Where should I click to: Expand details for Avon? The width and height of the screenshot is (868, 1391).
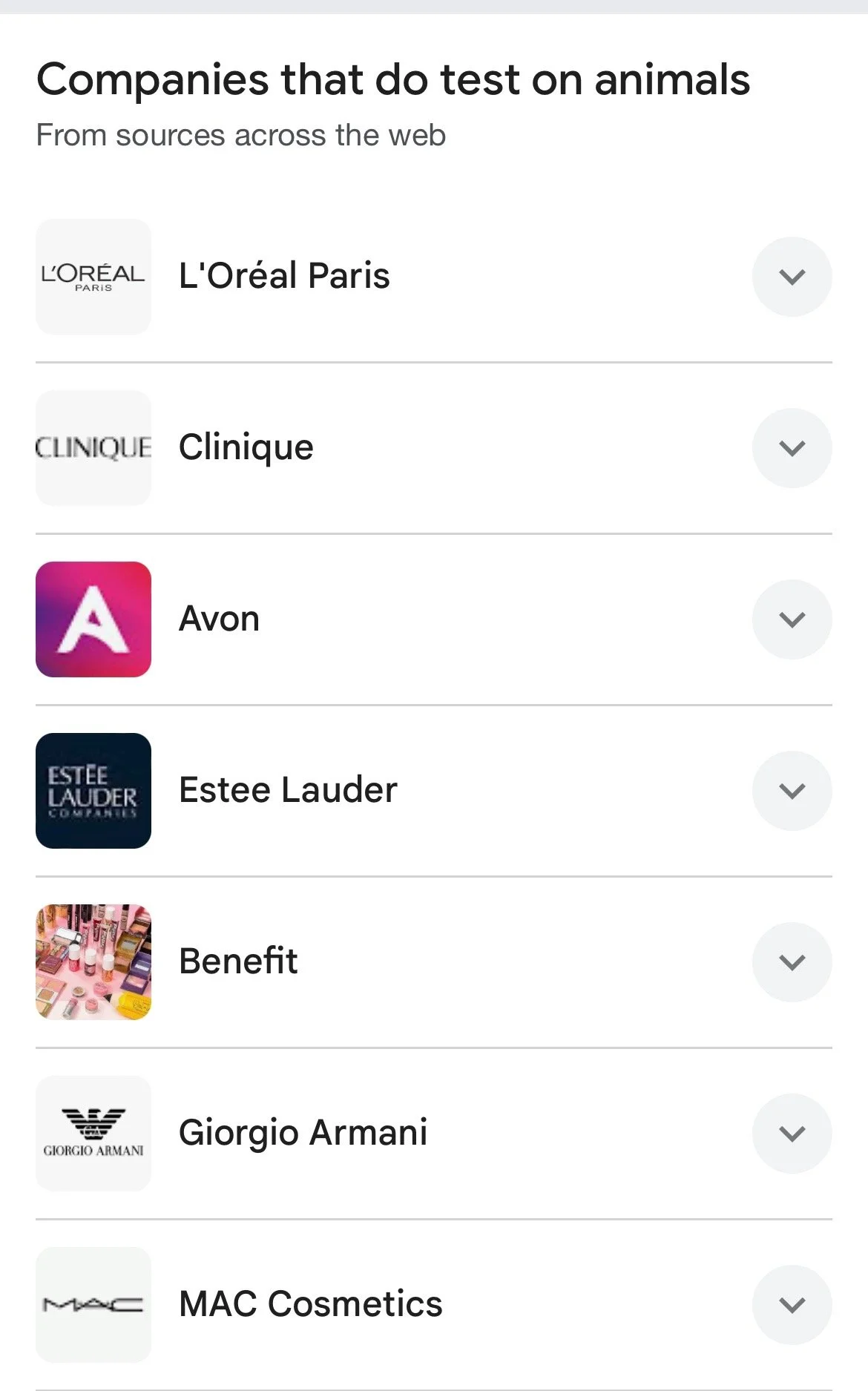click(792, 619)
